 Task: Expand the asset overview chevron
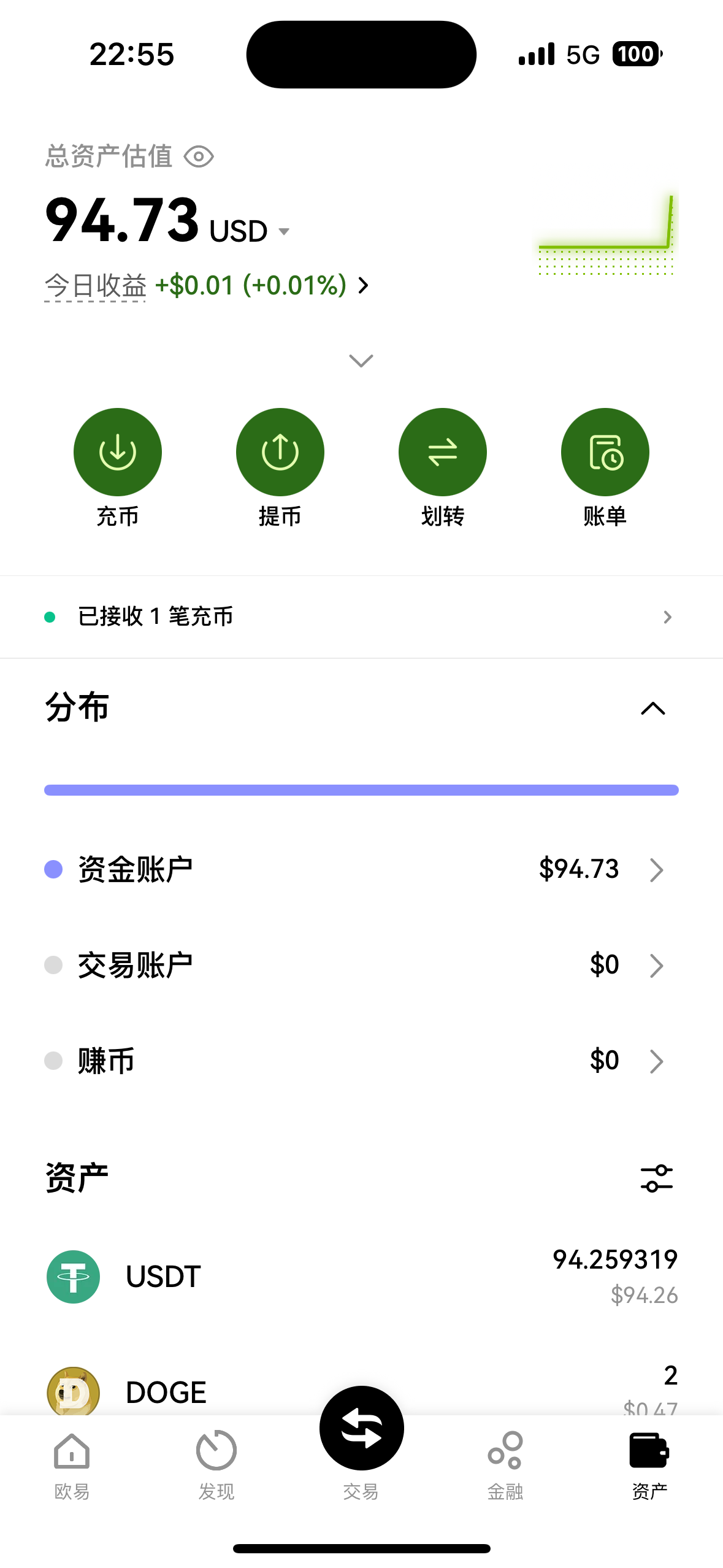(361, 360)
